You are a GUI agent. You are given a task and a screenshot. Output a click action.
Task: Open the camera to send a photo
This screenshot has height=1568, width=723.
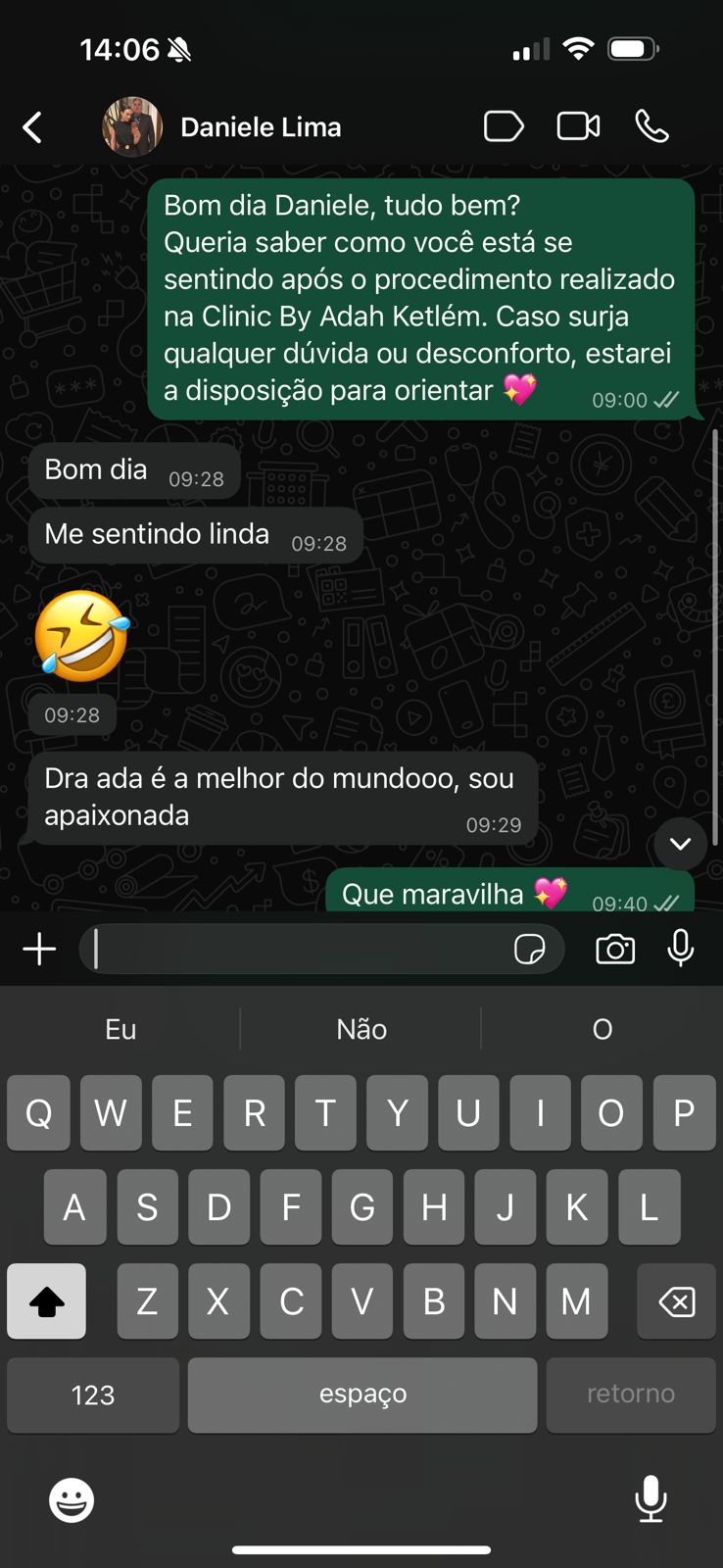click(x=615, y=949)
